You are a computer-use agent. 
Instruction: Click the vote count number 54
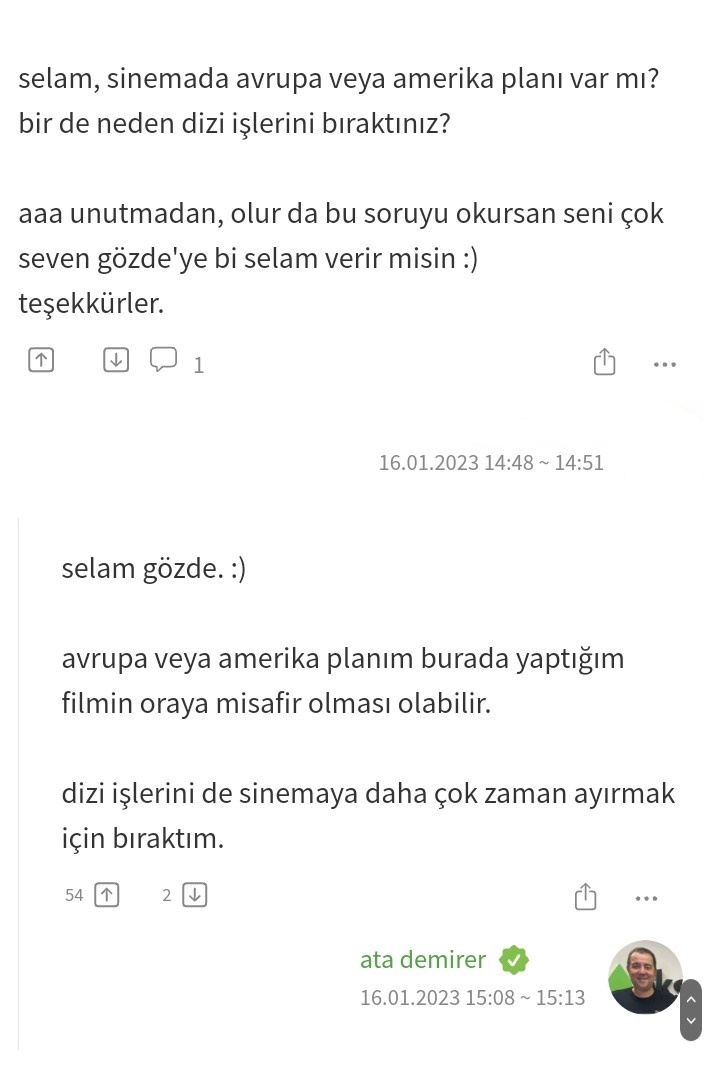74,895
